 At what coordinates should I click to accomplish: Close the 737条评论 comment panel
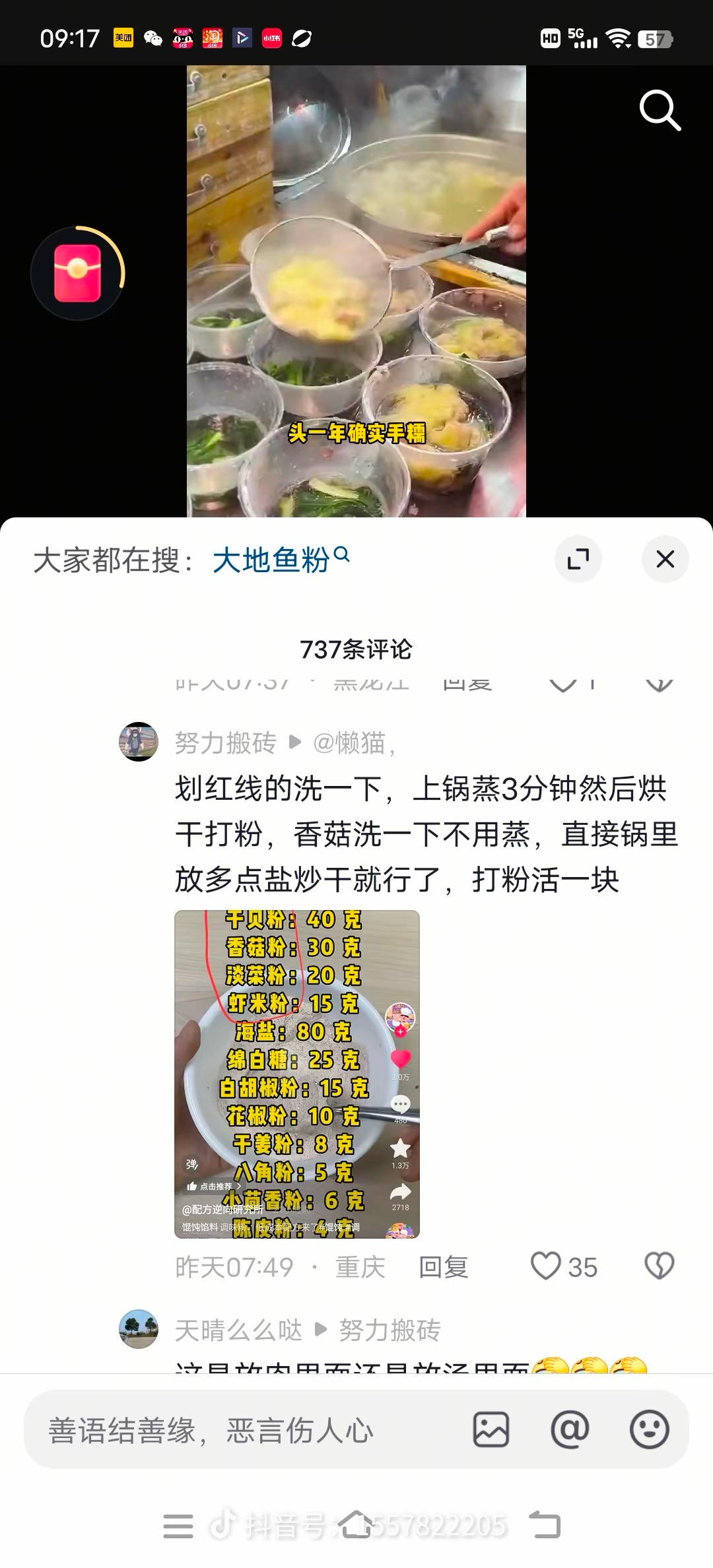tap(664, 558)
